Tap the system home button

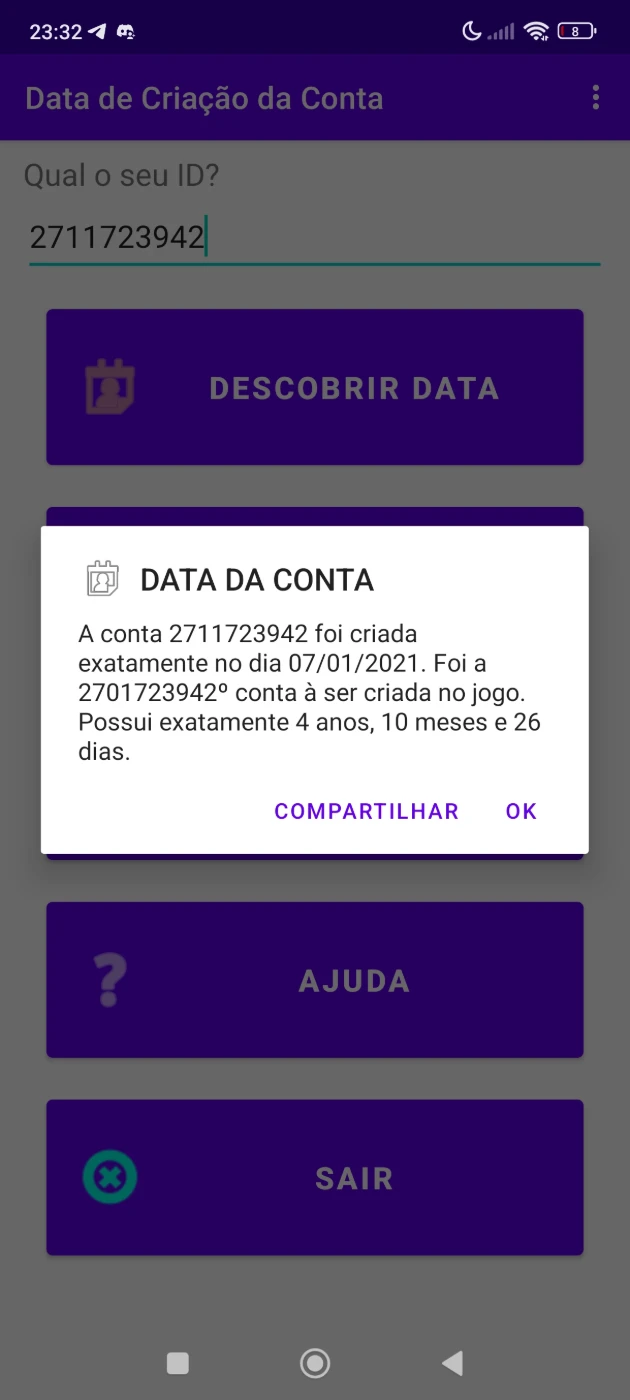point(315,1362)
